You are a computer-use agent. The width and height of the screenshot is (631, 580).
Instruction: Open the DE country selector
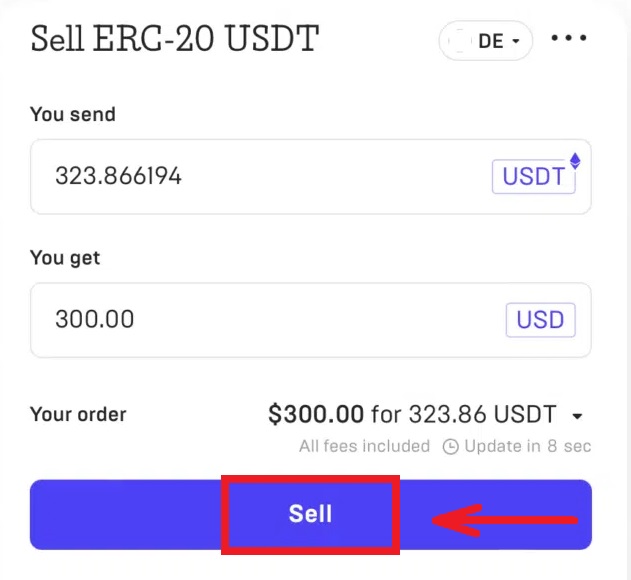click(x=486, y=41)
